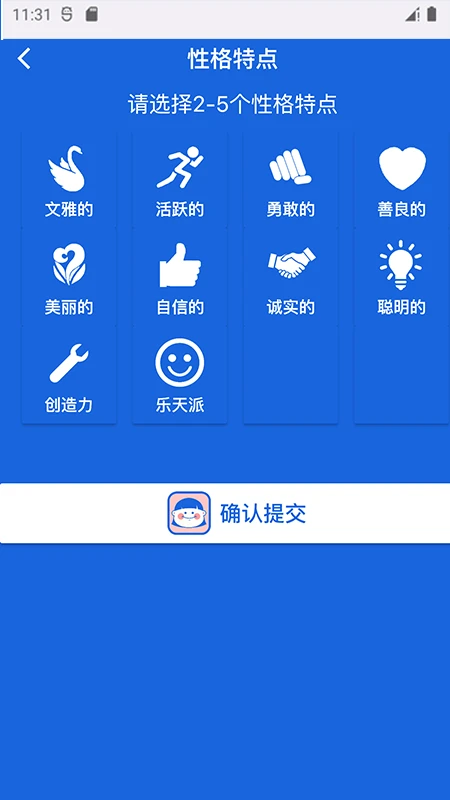
Task: Tap the 自信的 thumbs-up tile
Action: [x=180, y=277]
